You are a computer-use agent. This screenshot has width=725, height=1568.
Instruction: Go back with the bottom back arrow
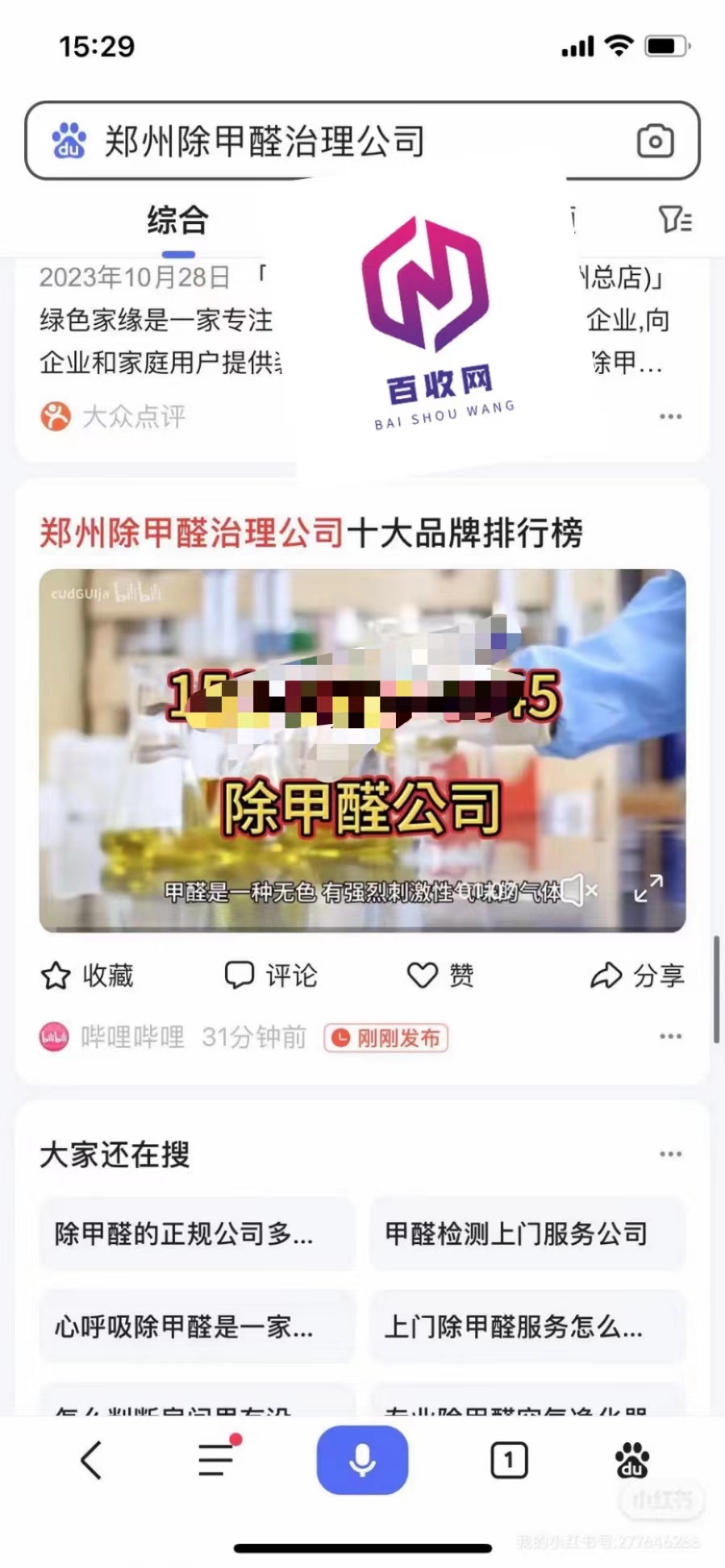[x=91, y=1460]
